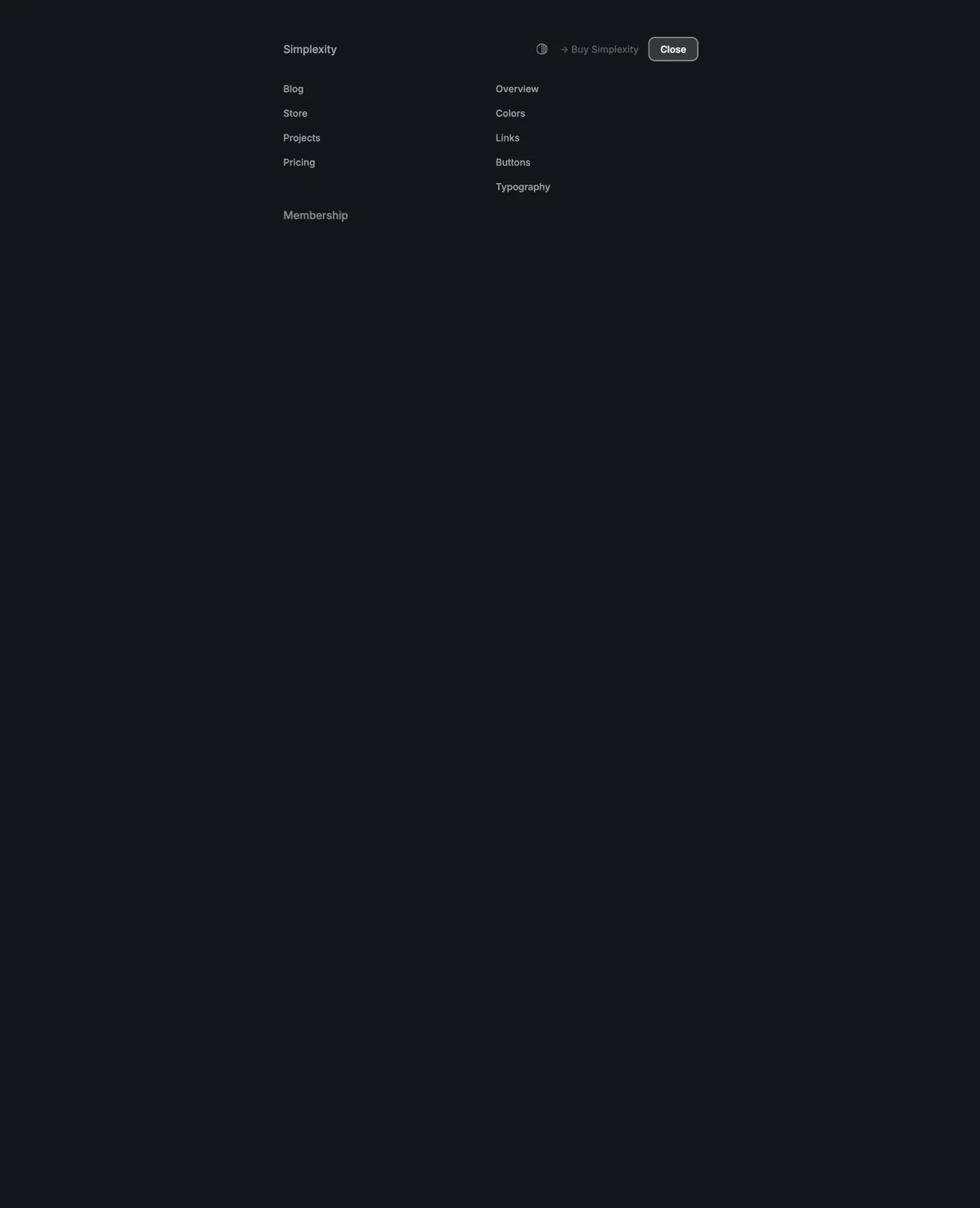This screenshot has width=980, height=1208.
Task: Open the Links section
Action: coord(507,138)
